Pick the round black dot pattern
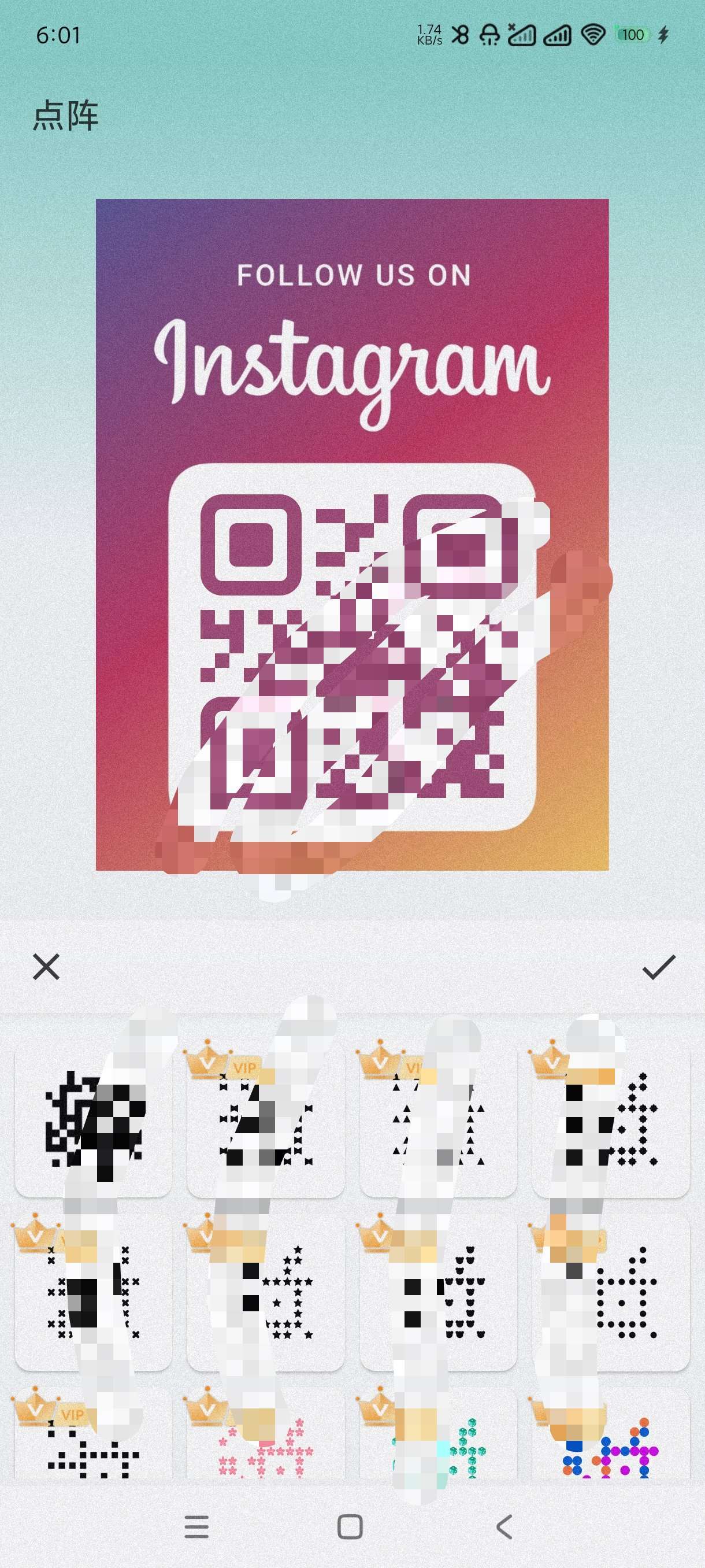Screen dimensions: 705x1568 click(x=611, y=1292)
